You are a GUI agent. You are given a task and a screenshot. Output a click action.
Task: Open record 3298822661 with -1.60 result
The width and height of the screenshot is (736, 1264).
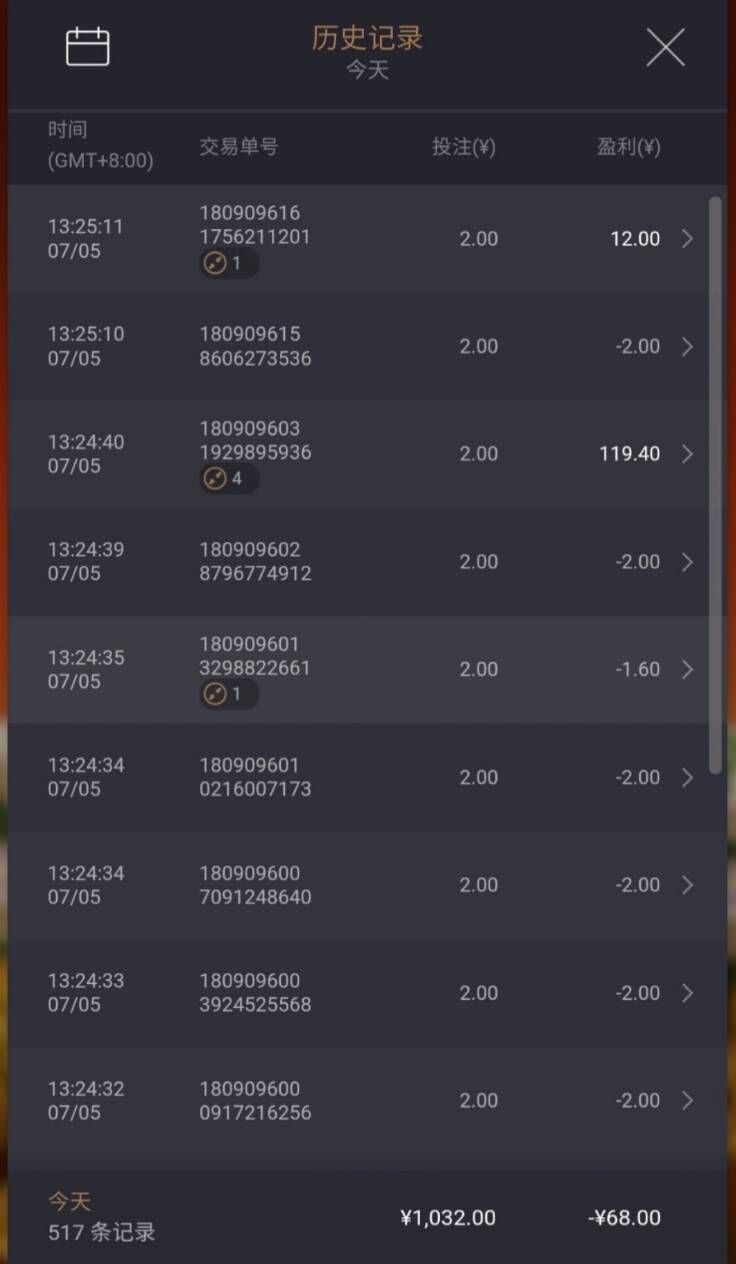tap(687, 670)
